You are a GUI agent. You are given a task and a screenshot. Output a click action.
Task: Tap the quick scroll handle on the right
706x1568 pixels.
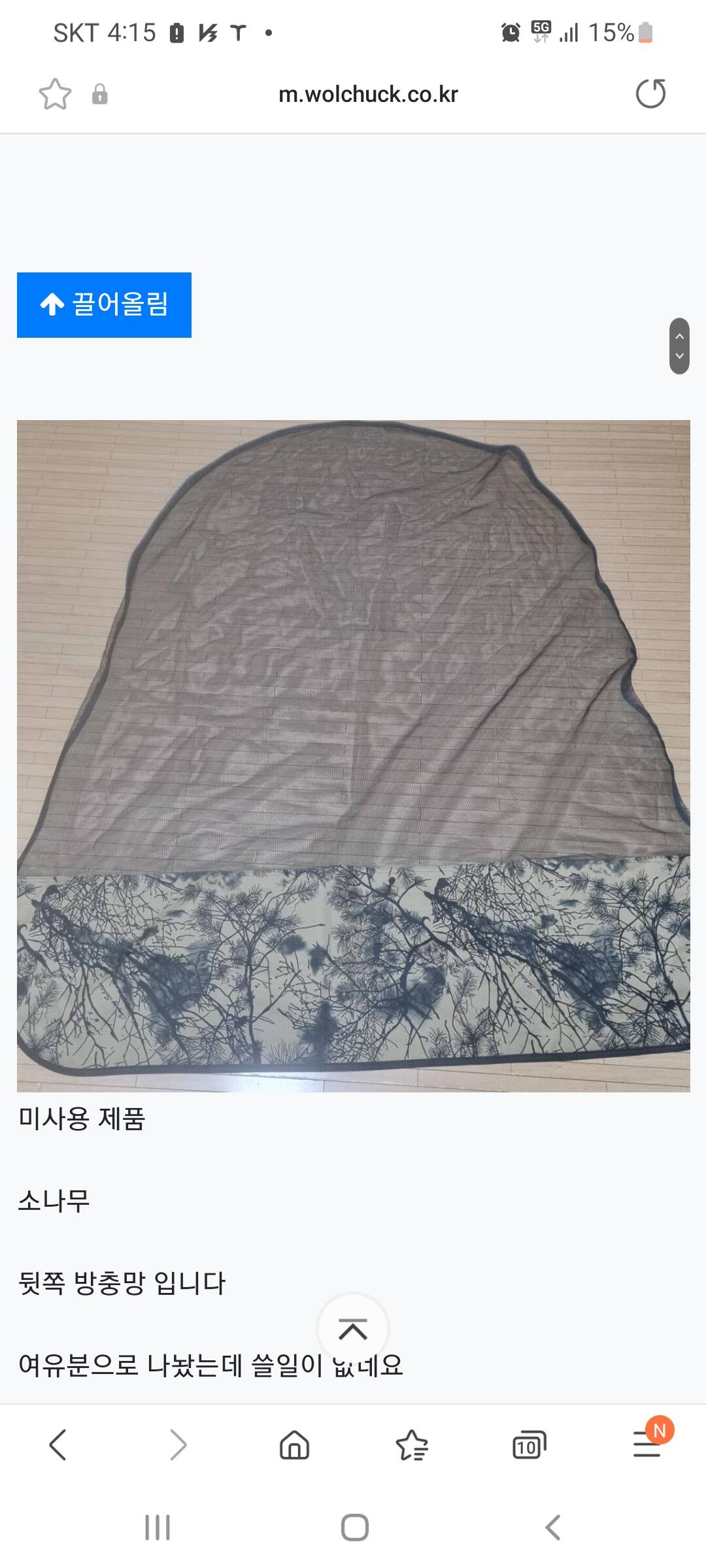point(679,346)
